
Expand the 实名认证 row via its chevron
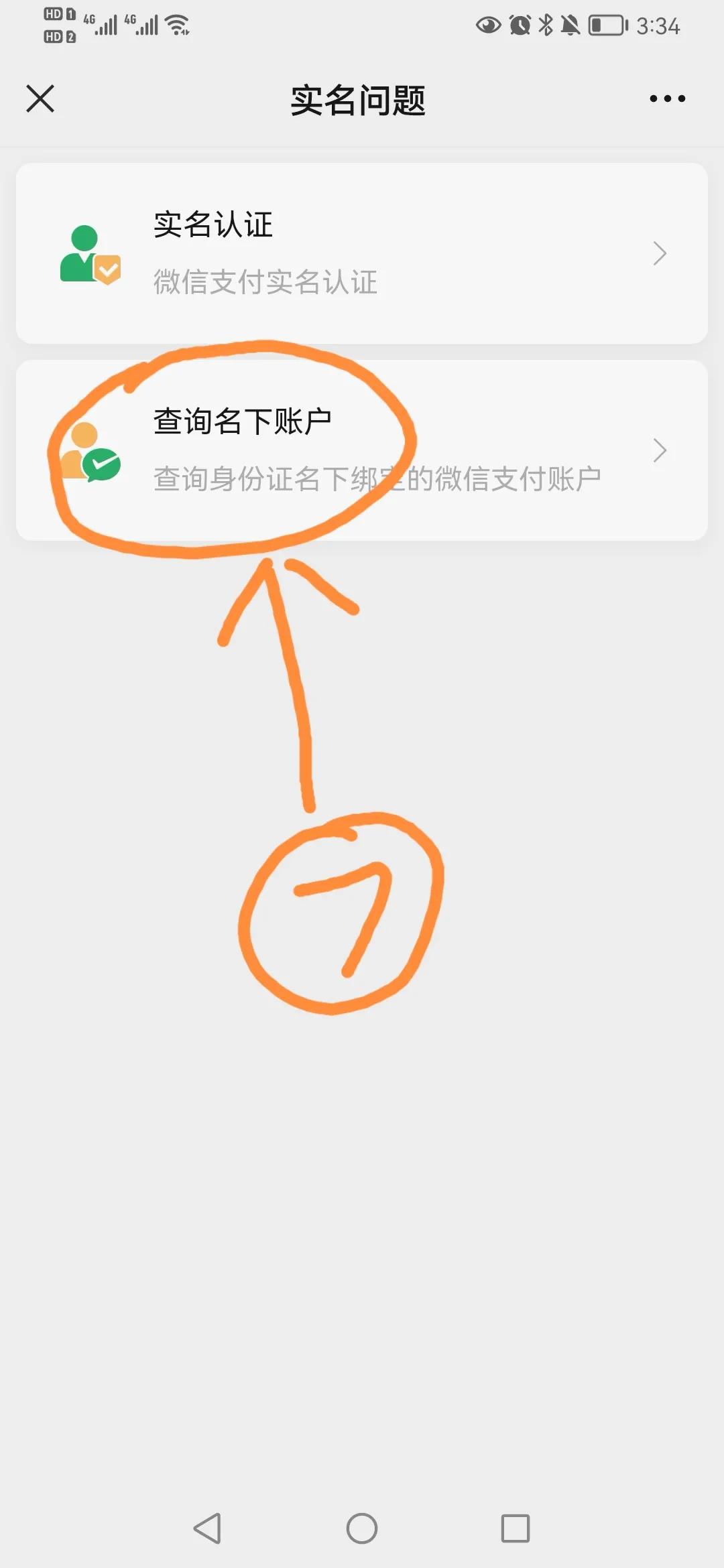[659, 253]
